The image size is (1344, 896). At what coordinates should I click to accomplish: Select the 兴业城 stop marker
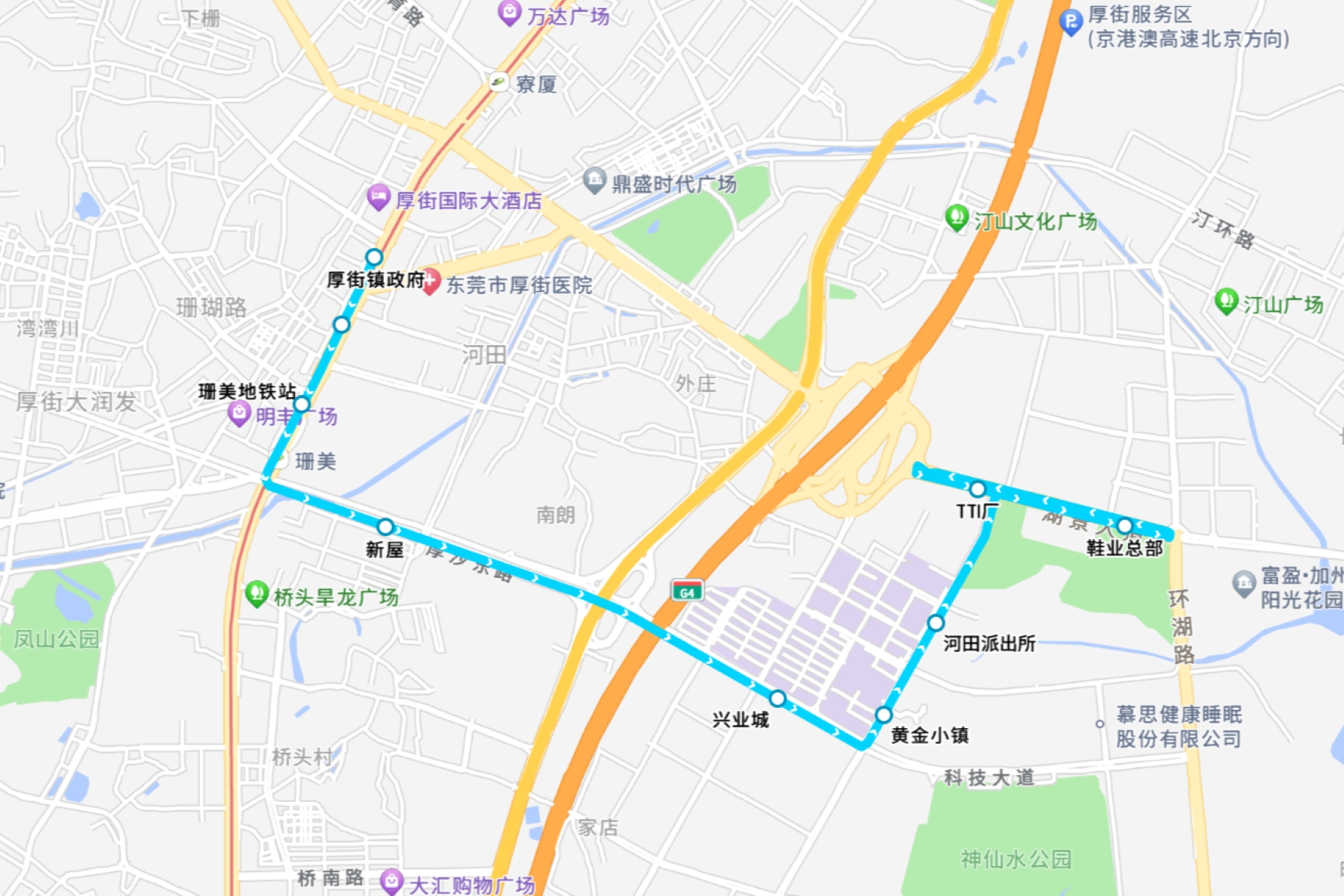(x=777, y=699)
